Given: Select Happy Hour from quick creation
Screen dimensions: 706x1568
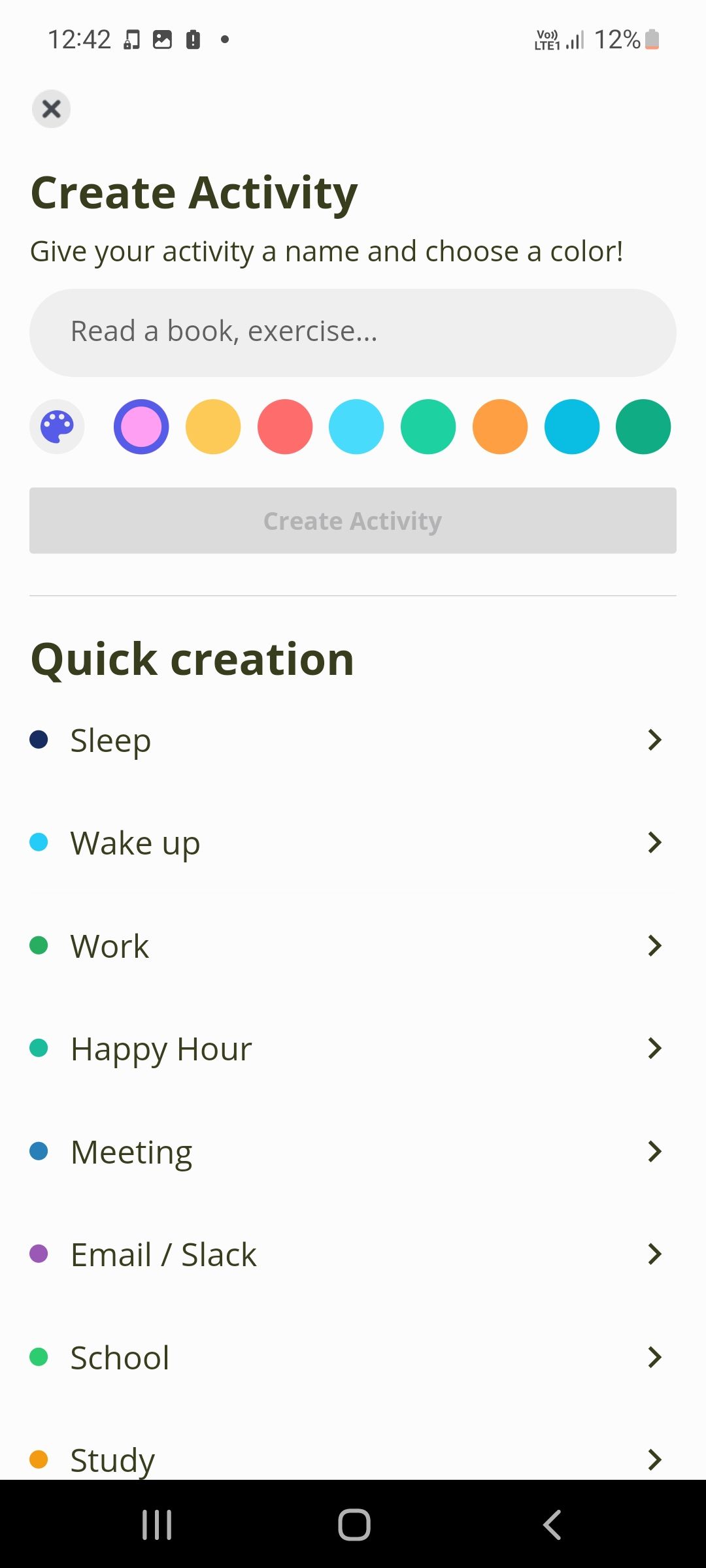Looking at the screenshot, I should pos(346,1049).
